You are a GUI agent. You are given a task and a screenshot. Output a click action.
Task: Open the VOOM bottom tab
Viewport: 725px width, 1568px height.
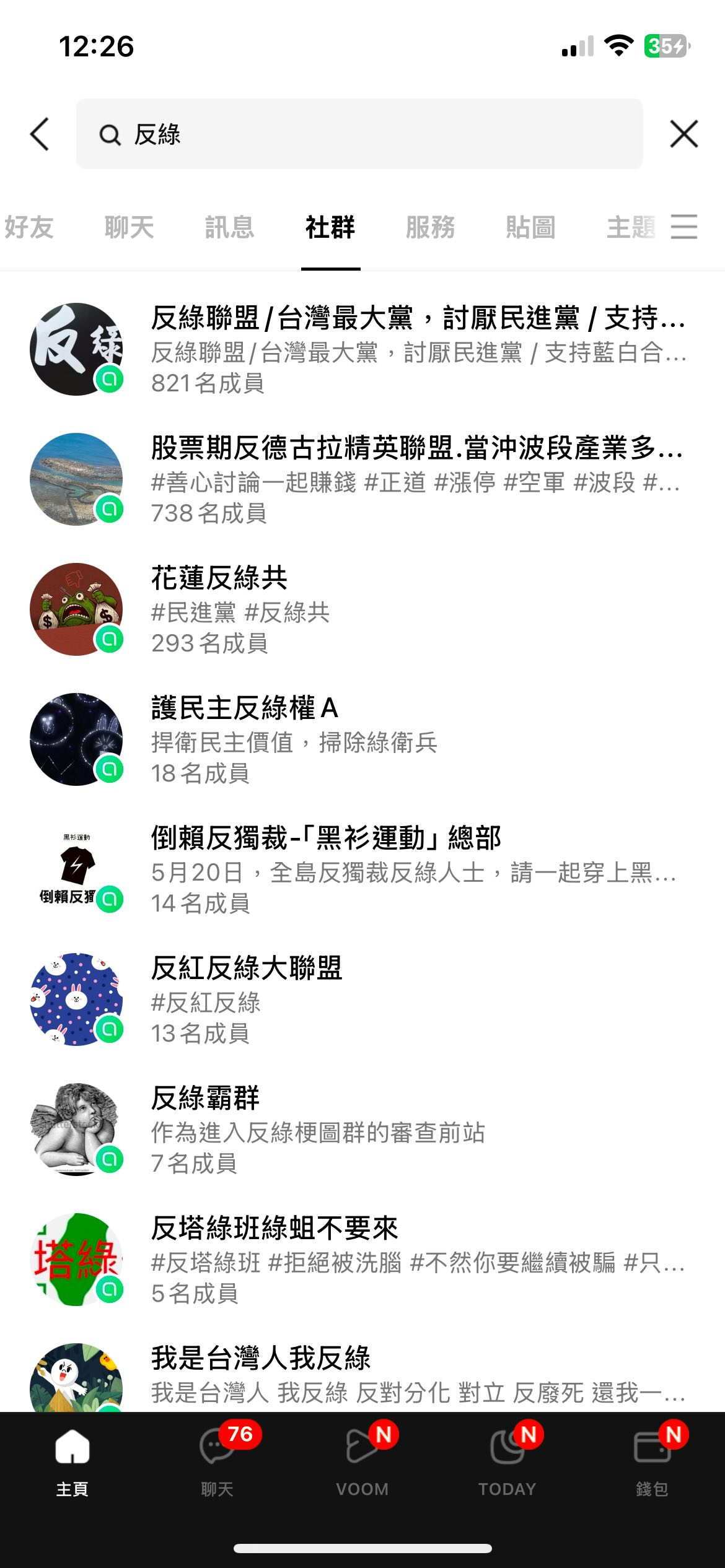[362, 1461]
